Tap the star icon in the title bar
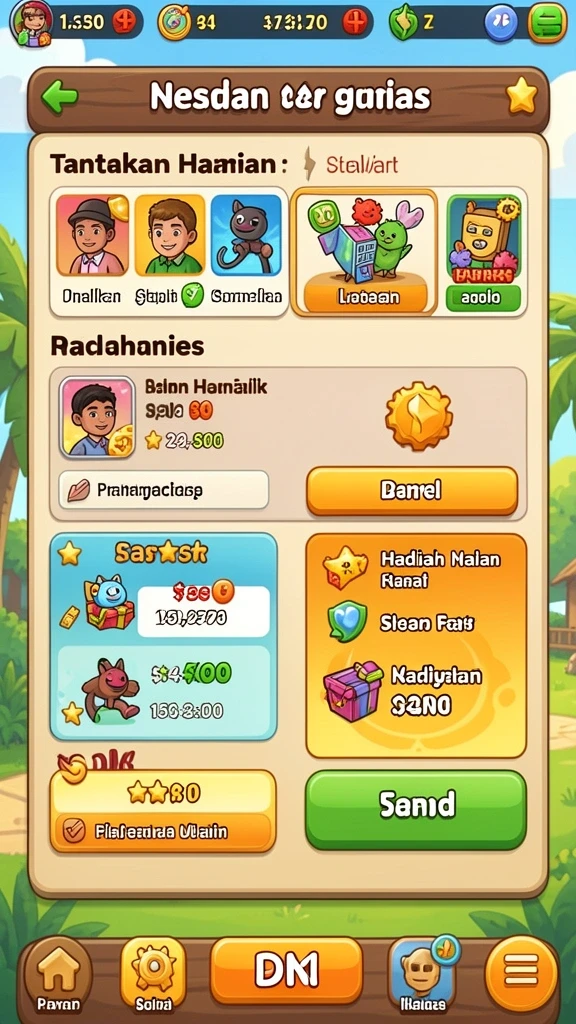This screenshot has width=576, height=1024. [522, 97]
